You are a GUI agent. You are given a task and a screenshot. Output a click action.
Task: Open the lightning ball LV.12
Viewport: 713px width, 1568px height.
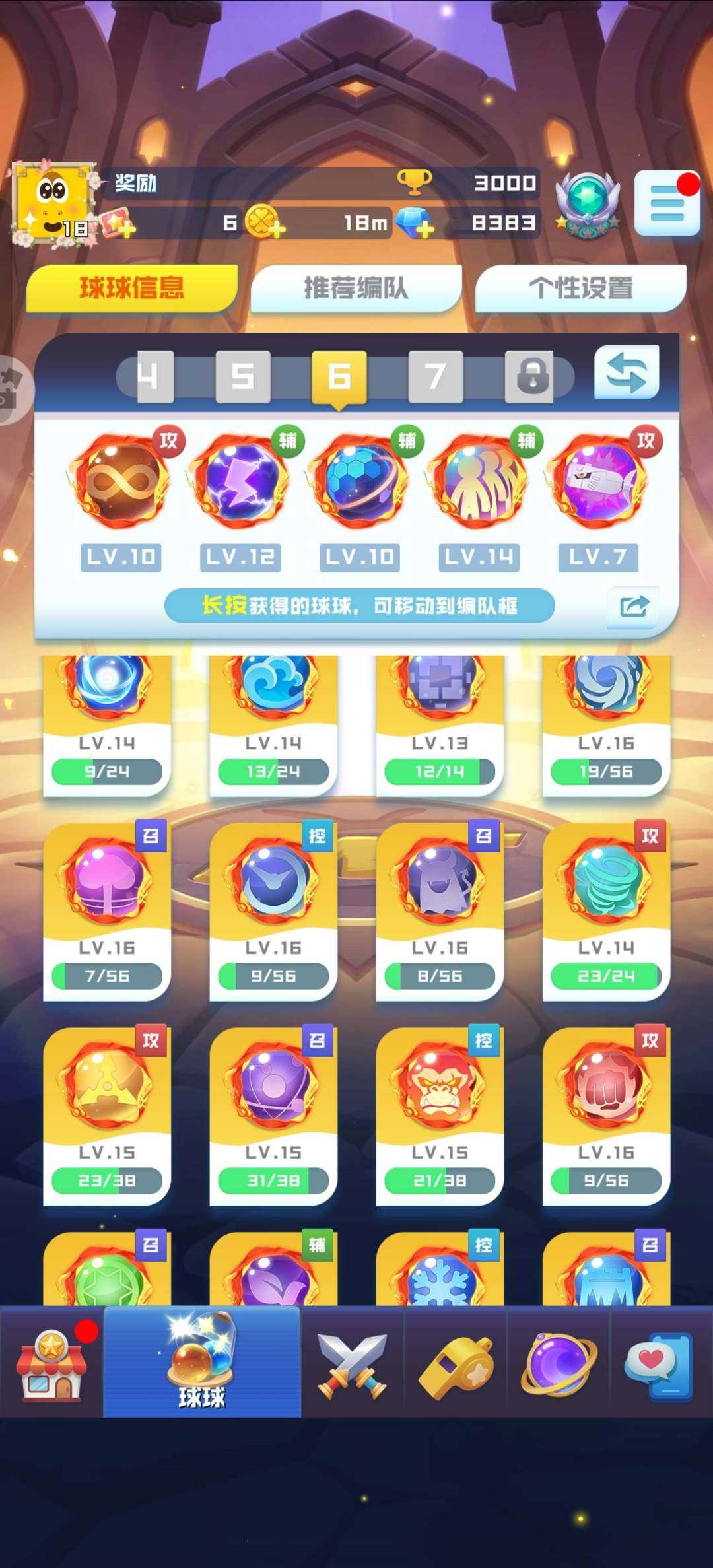(241, 482)
